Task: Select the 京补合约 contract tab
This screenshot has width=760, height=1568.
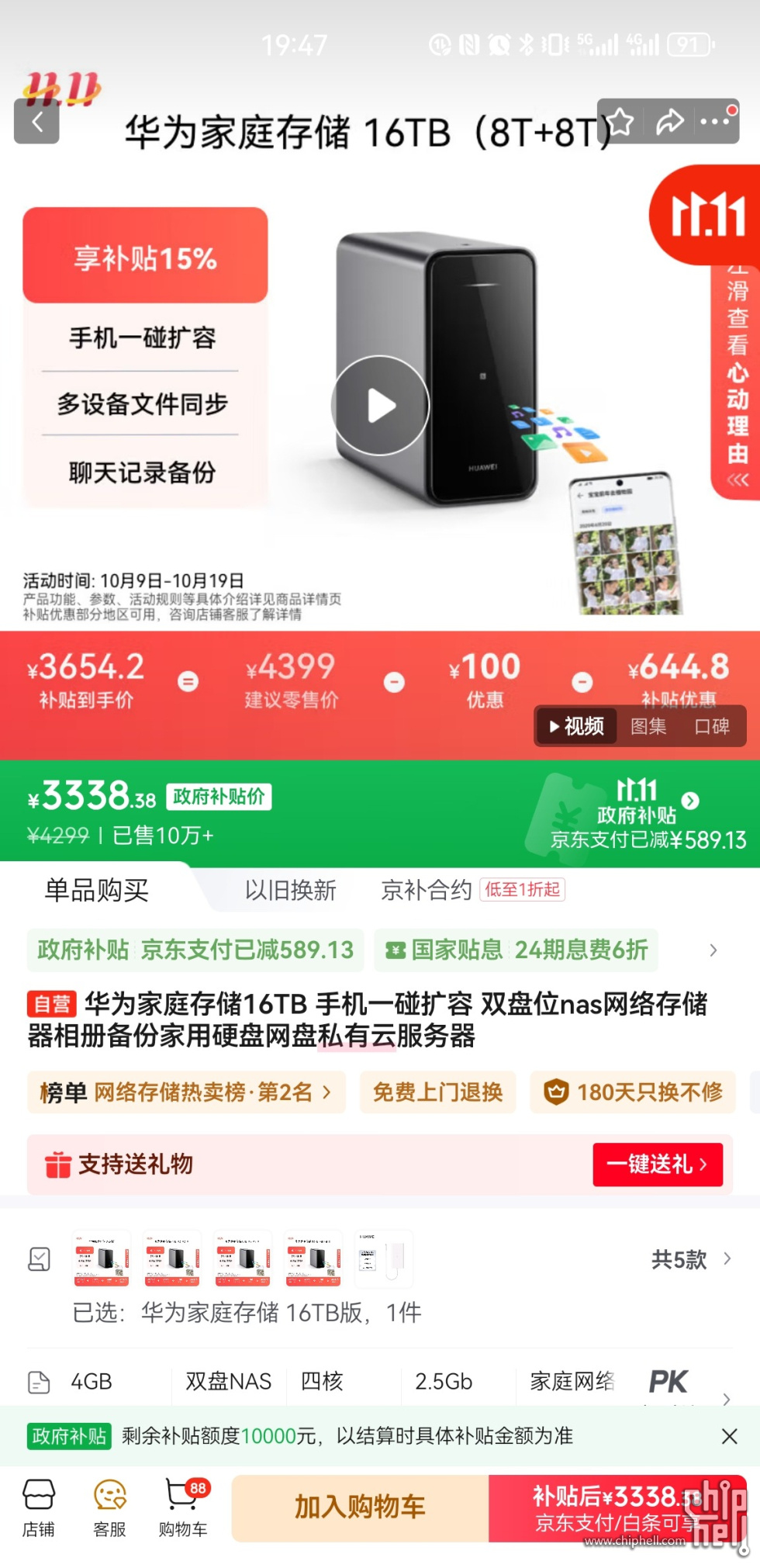Action: pyautogui.click(x=427, y=890)
